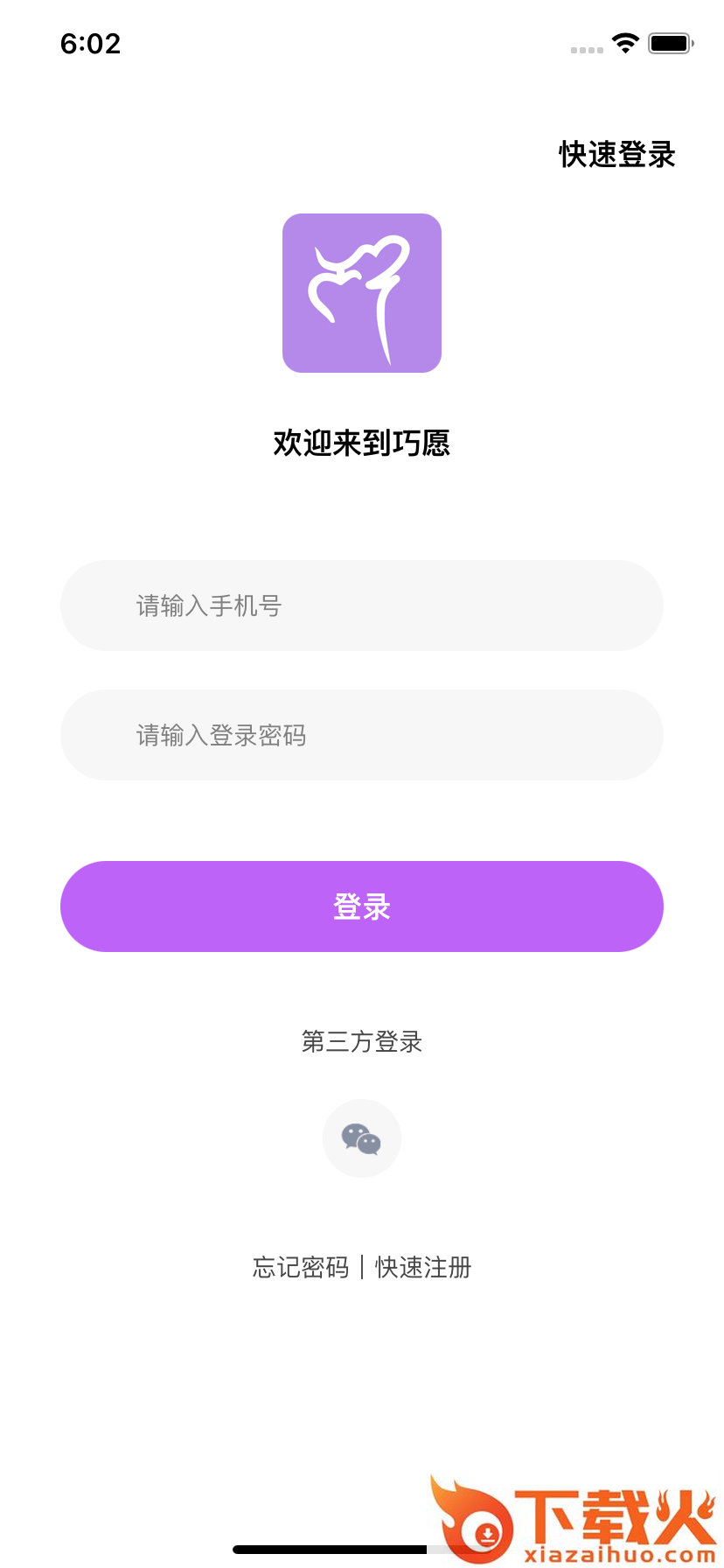Open the 忘记密码 link

point(300,1267)
